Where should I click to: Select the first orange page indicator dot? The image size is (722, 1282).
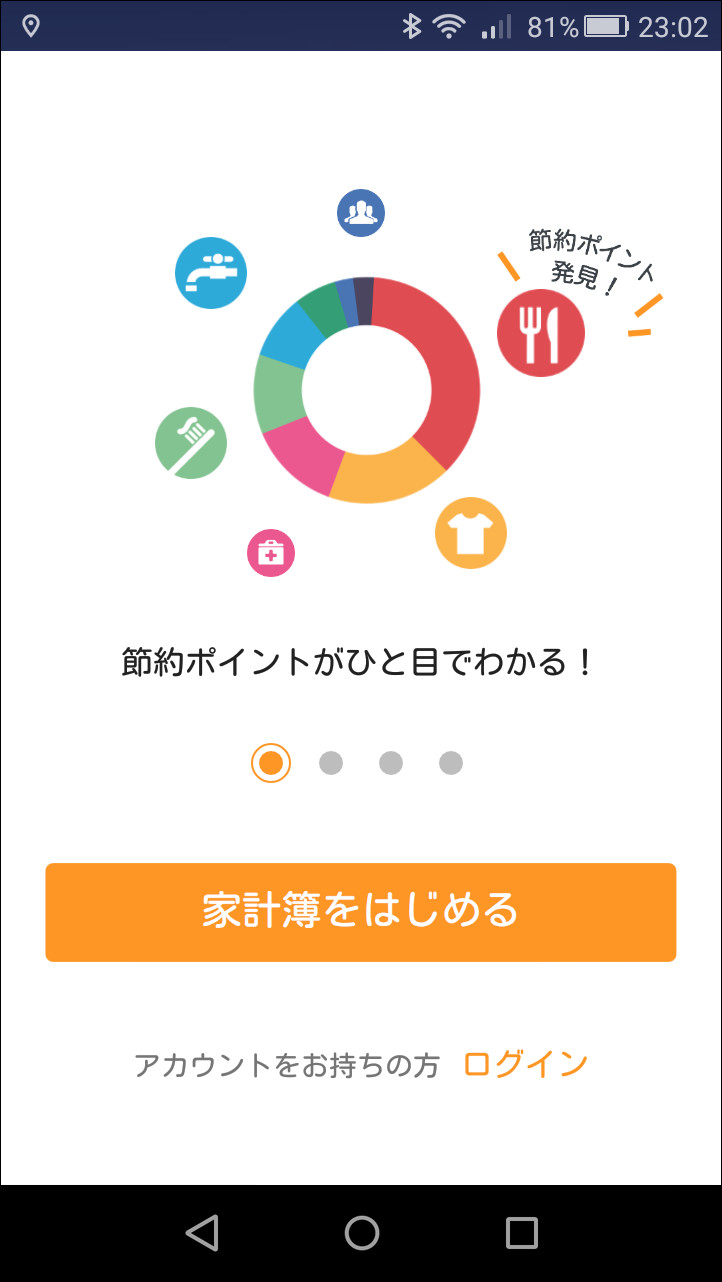[271, 762]
